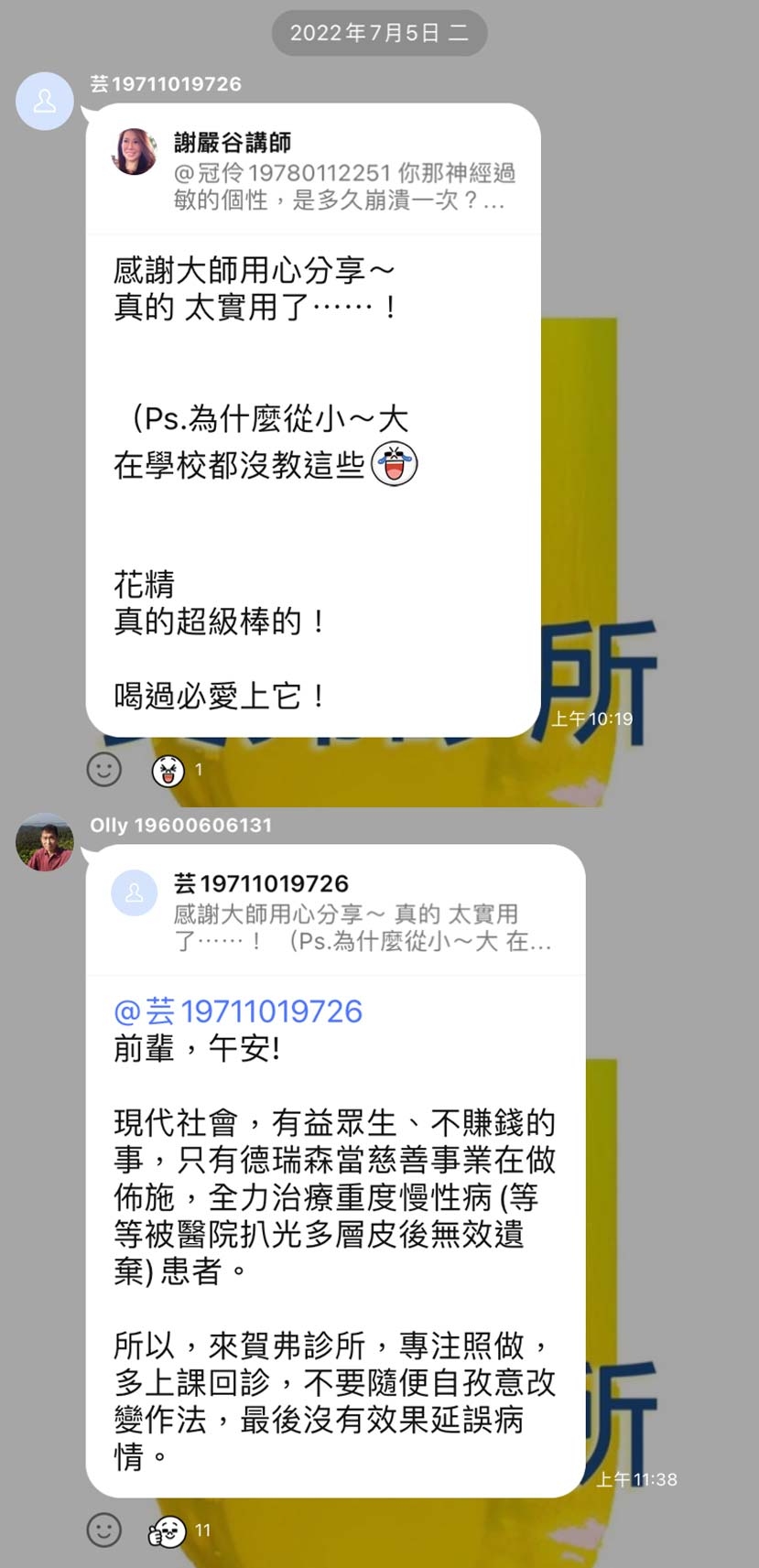Add a reaction to Olly's message
Image resolution: width=759 pixels, height=1568 pixels.
[x=103, y=1530]
